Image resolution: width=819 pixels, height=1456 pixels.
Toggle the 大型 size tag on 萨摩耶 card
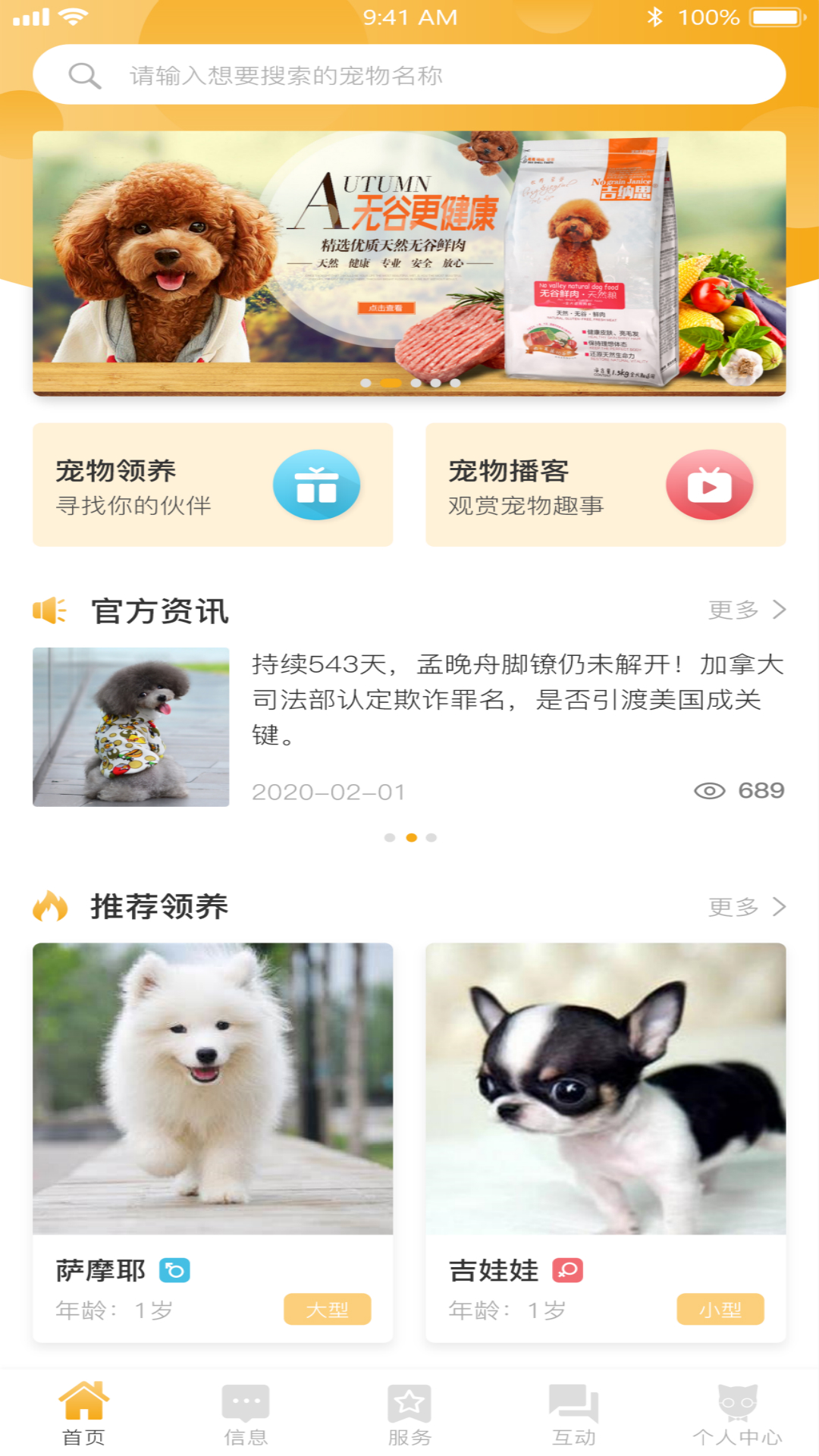pos(328,1308)
